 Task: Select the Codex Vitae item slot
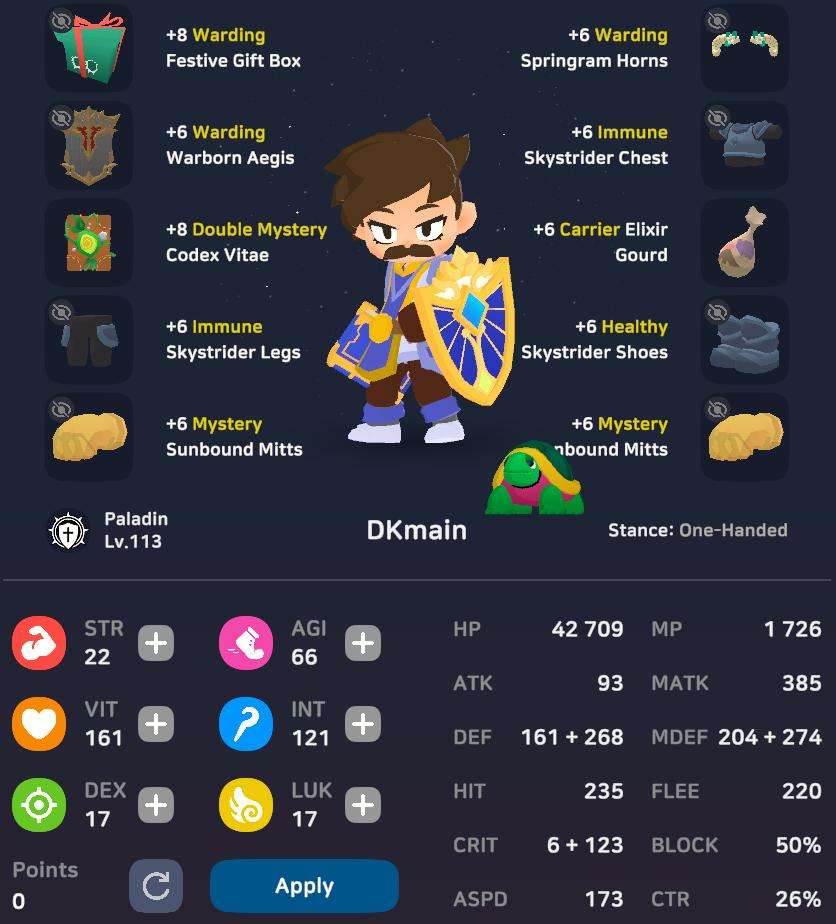tap(88, 242)
